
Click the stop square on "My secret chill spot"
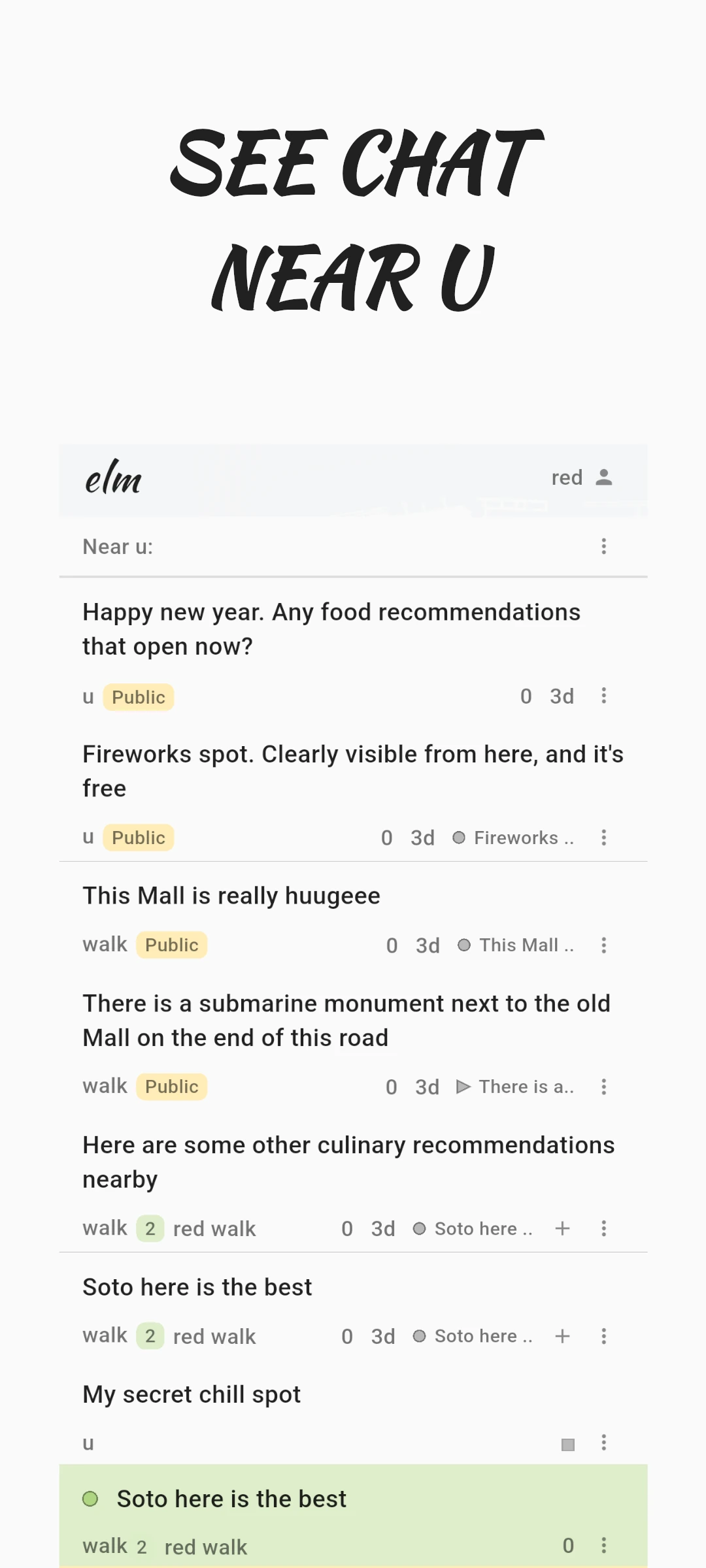[567, 1444]
